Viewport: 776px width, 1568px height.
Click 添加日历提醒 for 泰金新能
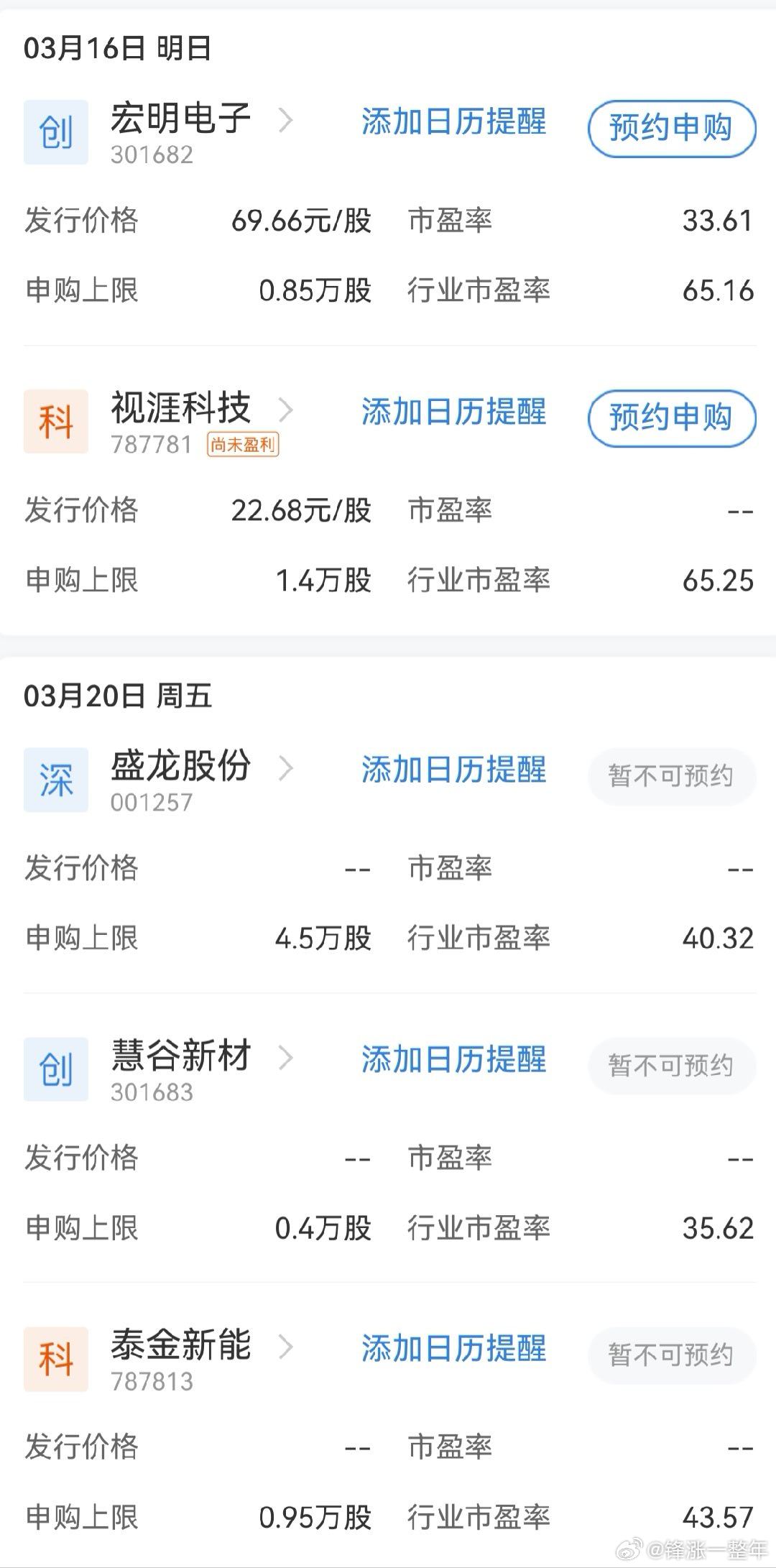(454, 1347)
